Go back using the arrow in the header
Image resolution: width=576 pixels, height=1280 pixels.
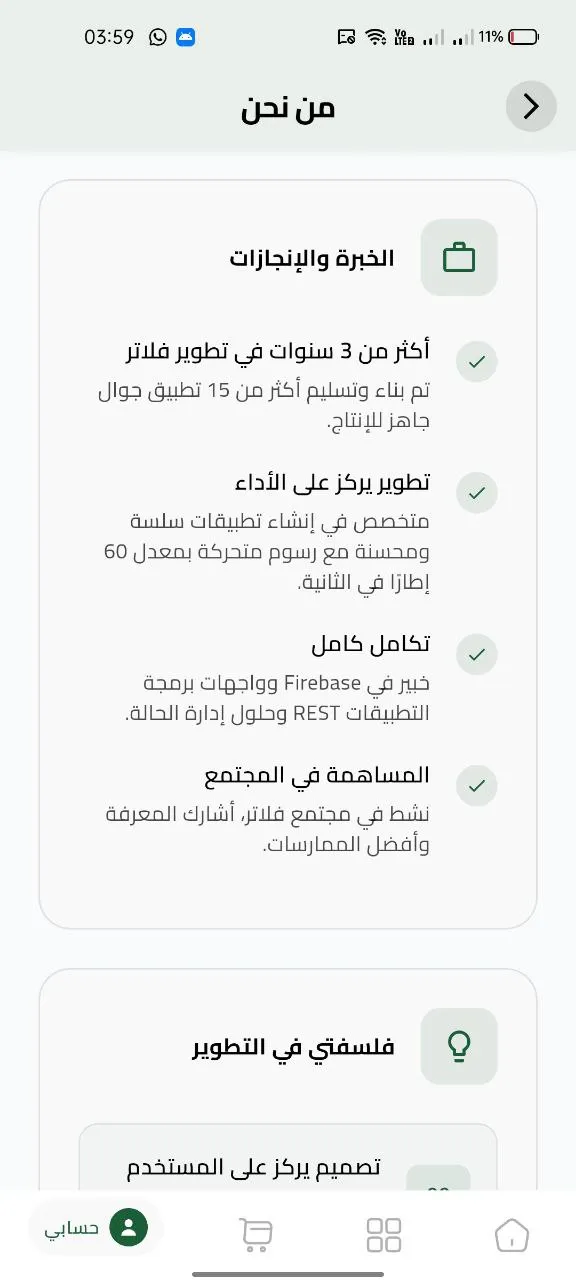(x=531, y=106)
